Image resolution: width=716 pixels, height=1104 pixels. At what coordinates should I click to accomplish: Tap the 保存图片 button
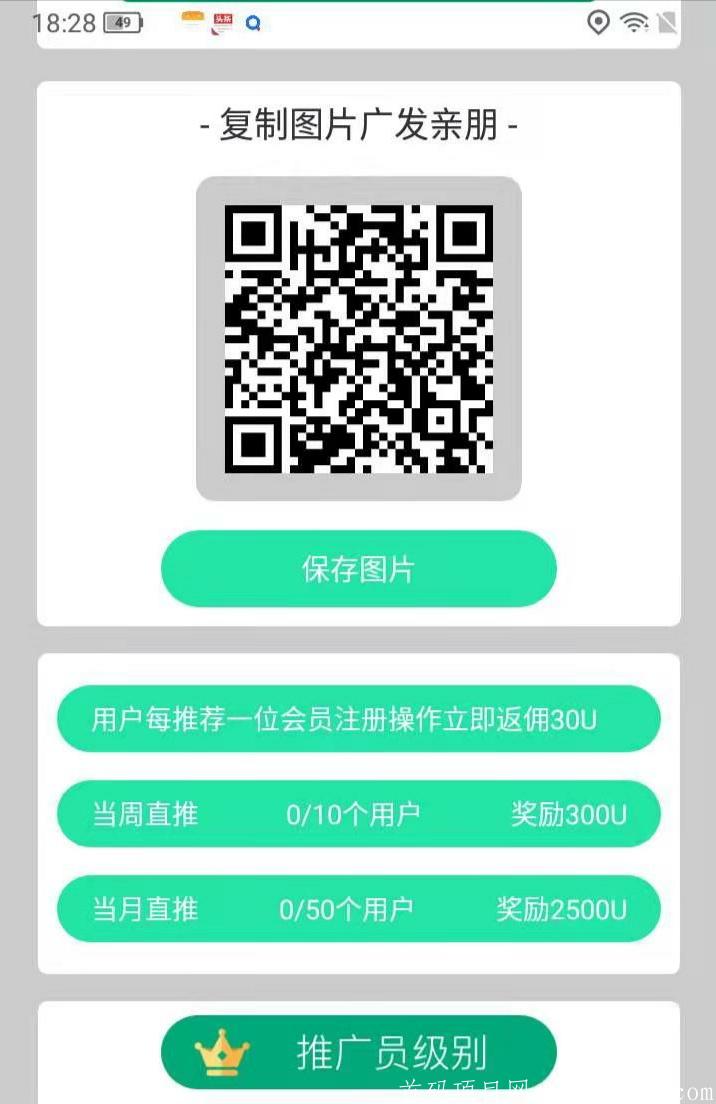click(x=358, y=569)
